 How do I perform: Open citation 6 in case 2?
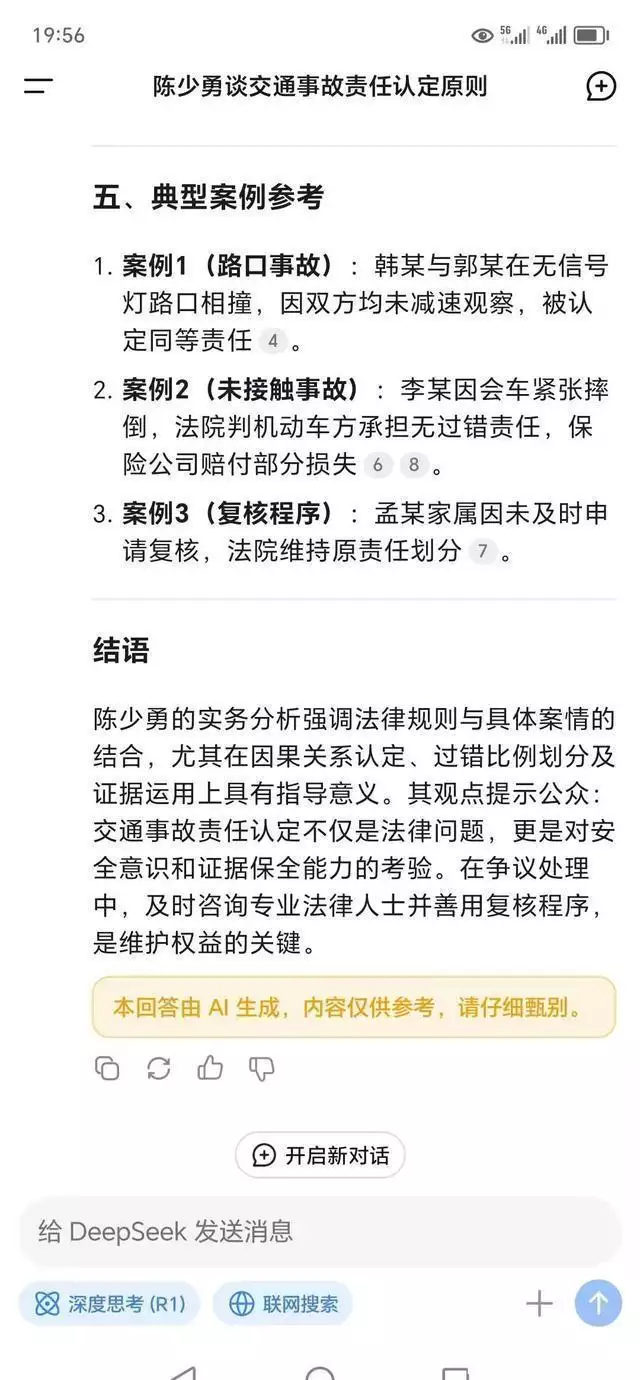coord(377,465)
